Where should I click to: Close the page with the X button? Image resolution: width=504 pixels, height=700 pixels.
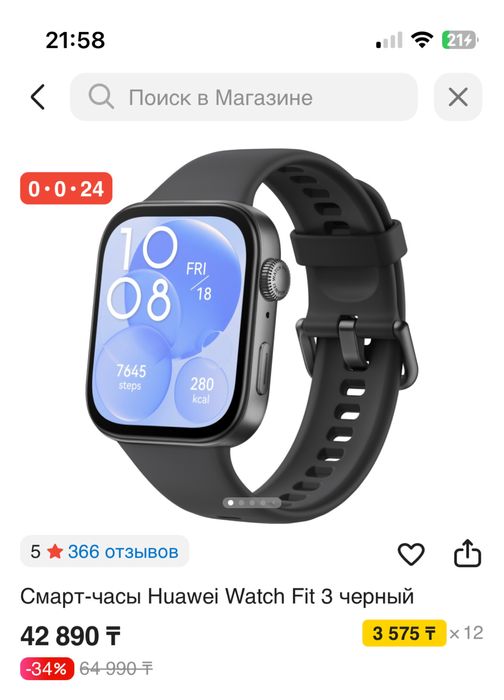458,97
